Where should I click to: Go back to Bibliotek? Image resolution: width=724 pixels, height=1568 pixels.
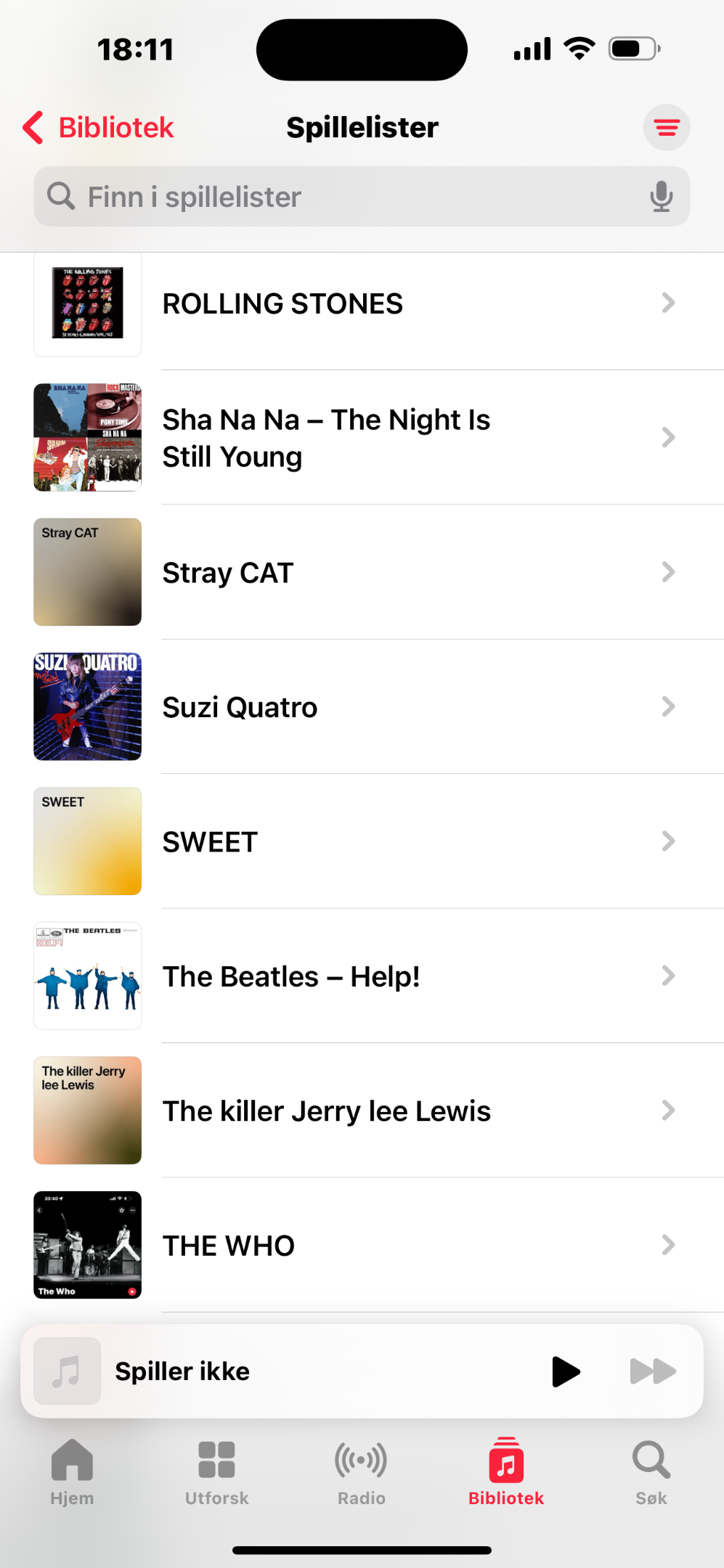[98, 128]
